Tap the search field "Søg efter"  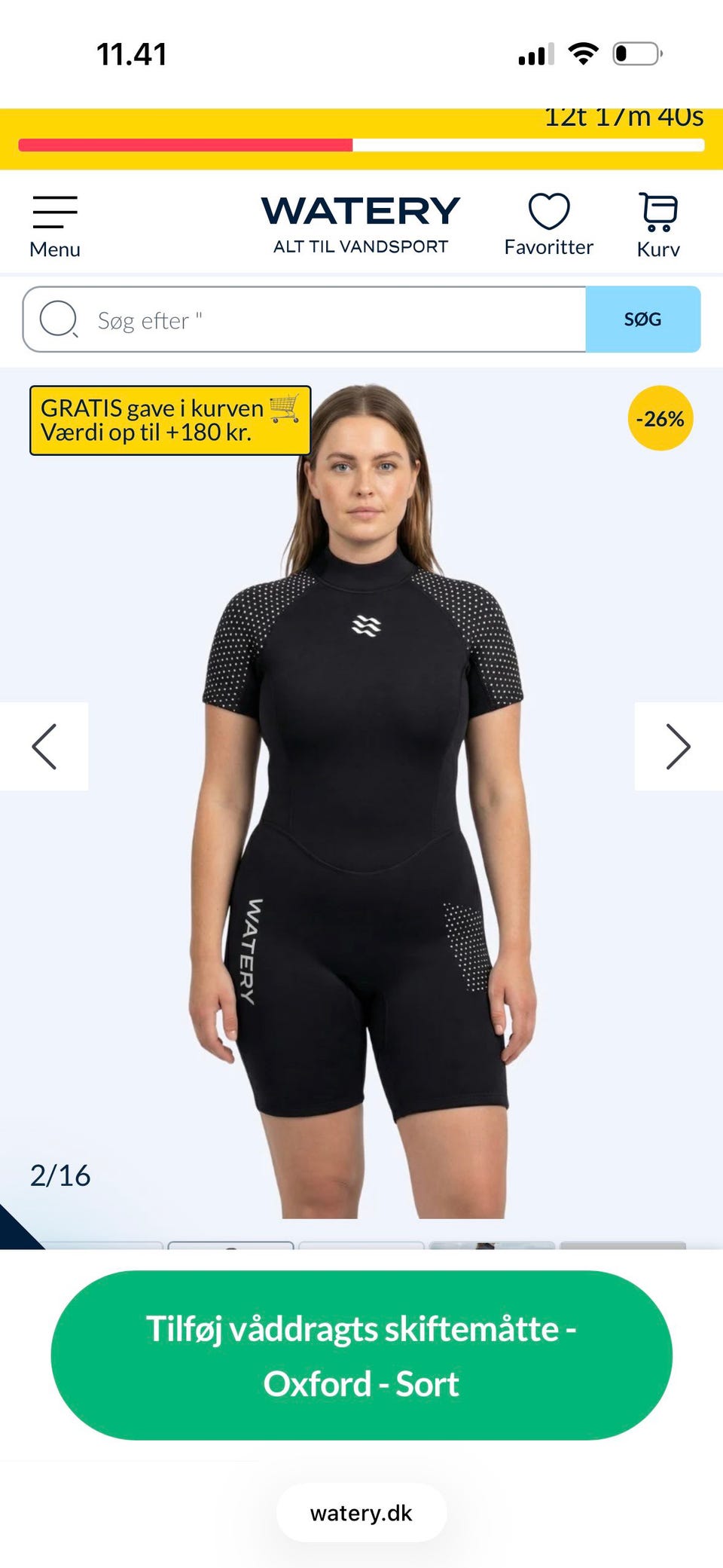click(304, 319)
